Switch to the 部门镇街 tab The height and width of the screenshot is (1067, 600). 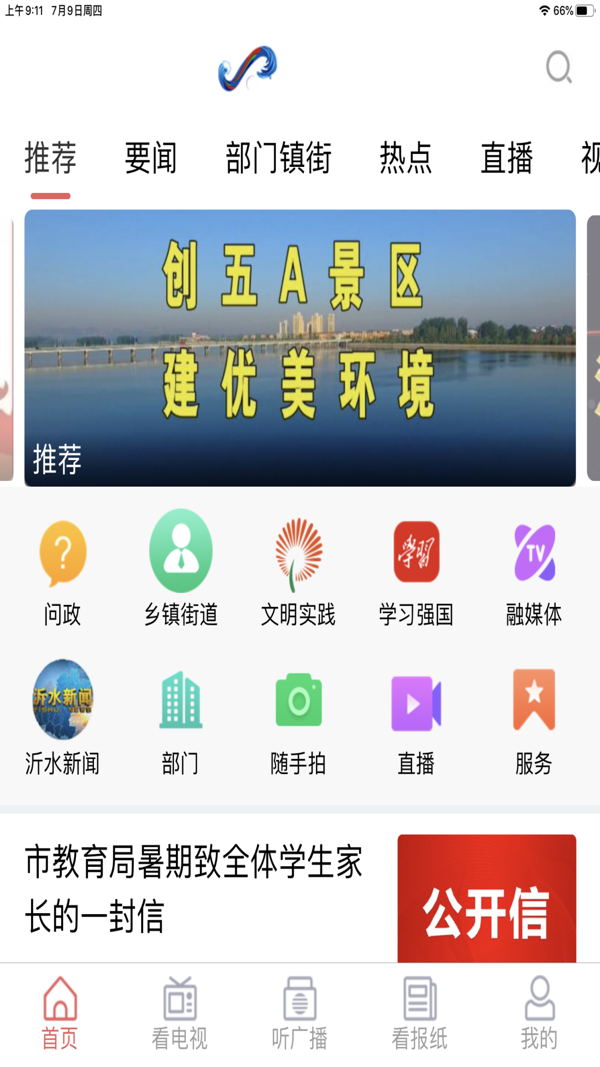tap(278, 158)
